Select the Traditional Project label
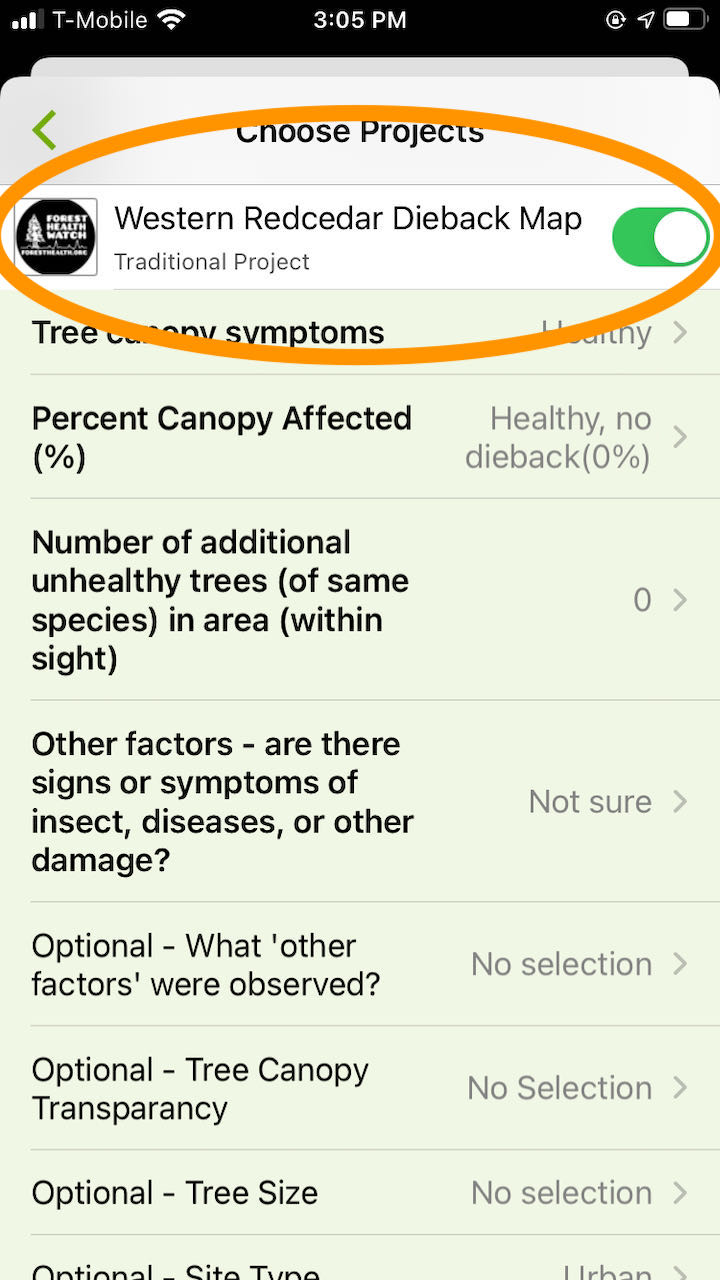 coord(212,262)
